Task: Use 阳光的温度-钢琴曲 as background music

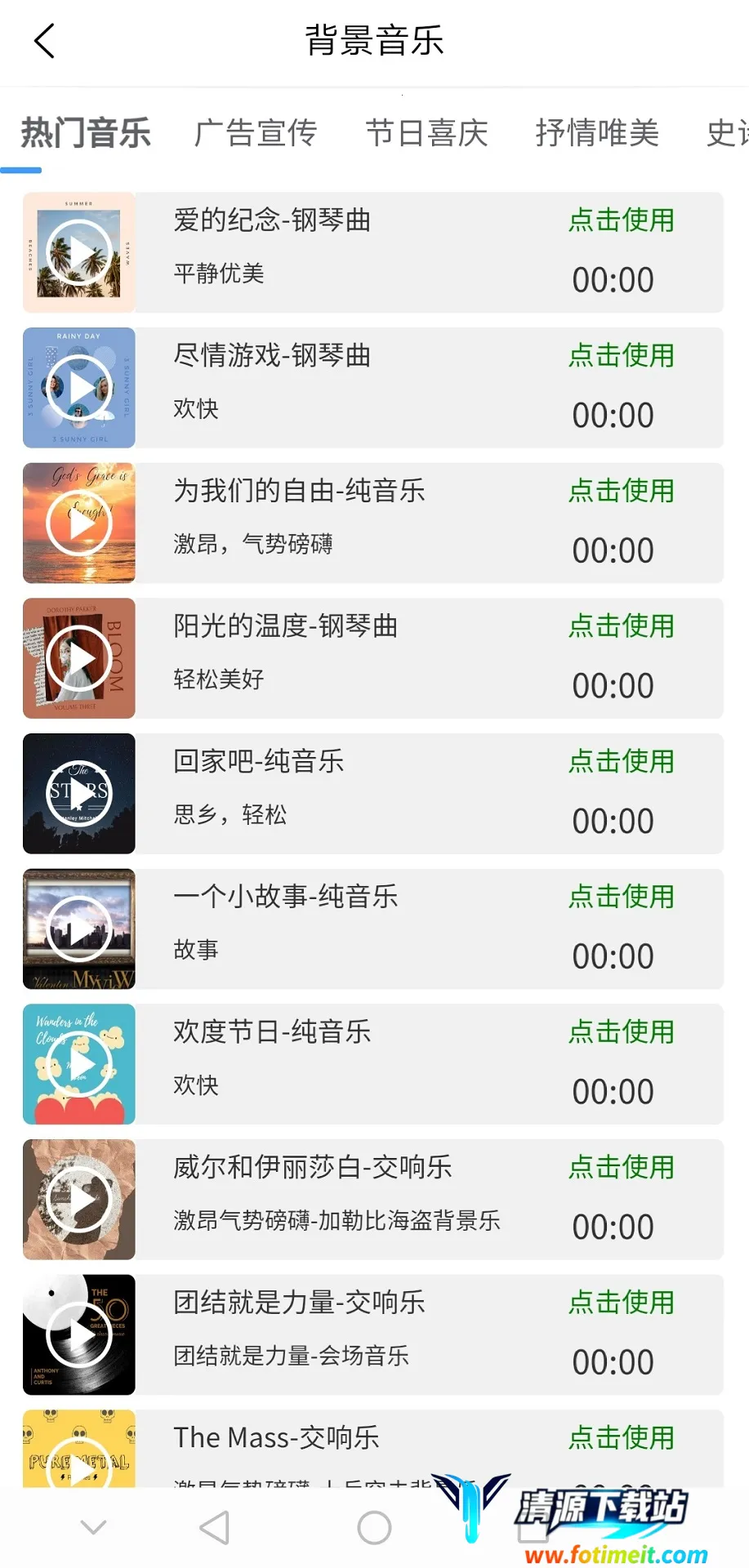Action: pos(622,626)
